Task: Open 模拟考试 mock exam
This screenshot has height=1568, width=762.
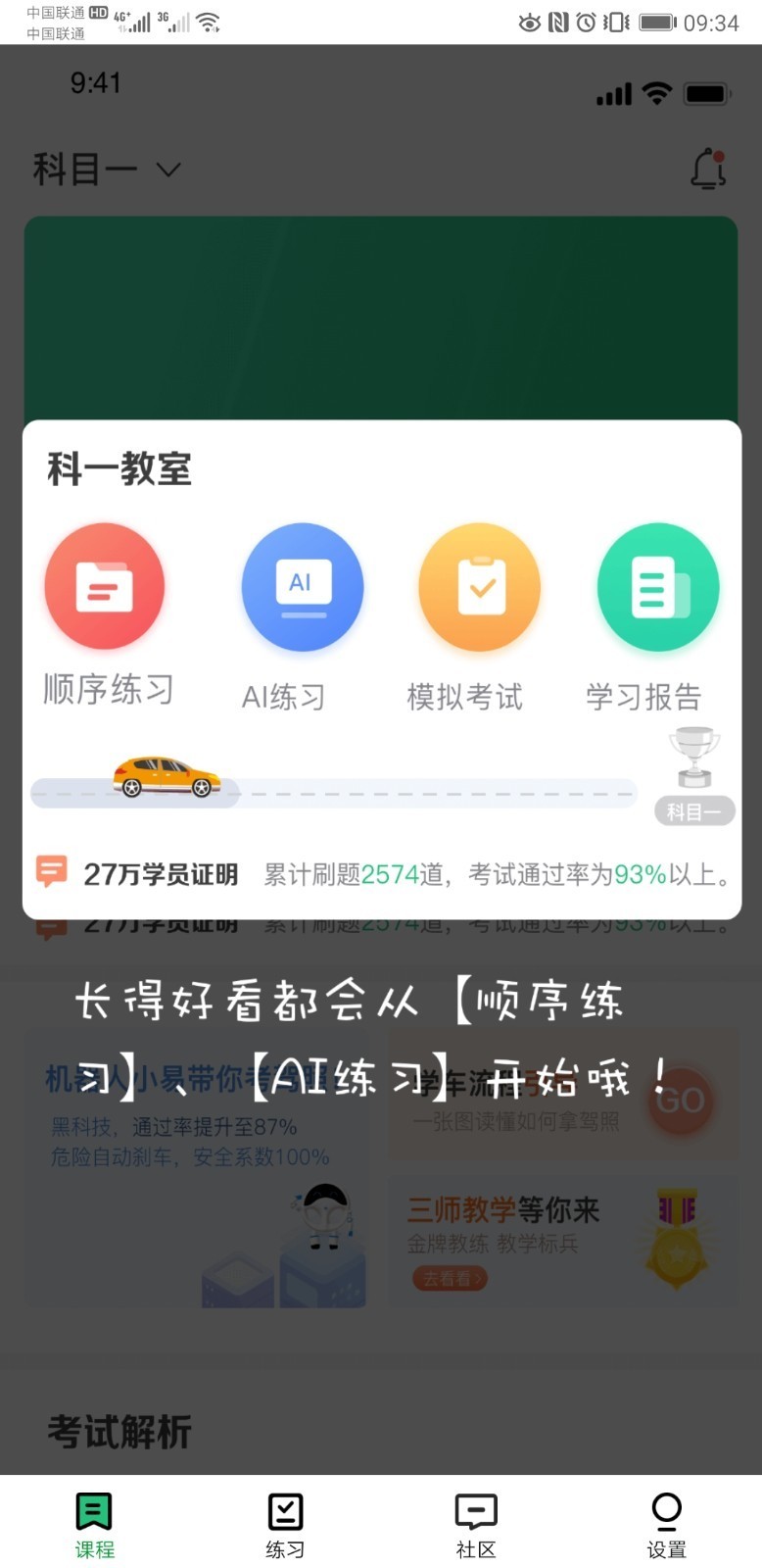Action: click(480, 587)
